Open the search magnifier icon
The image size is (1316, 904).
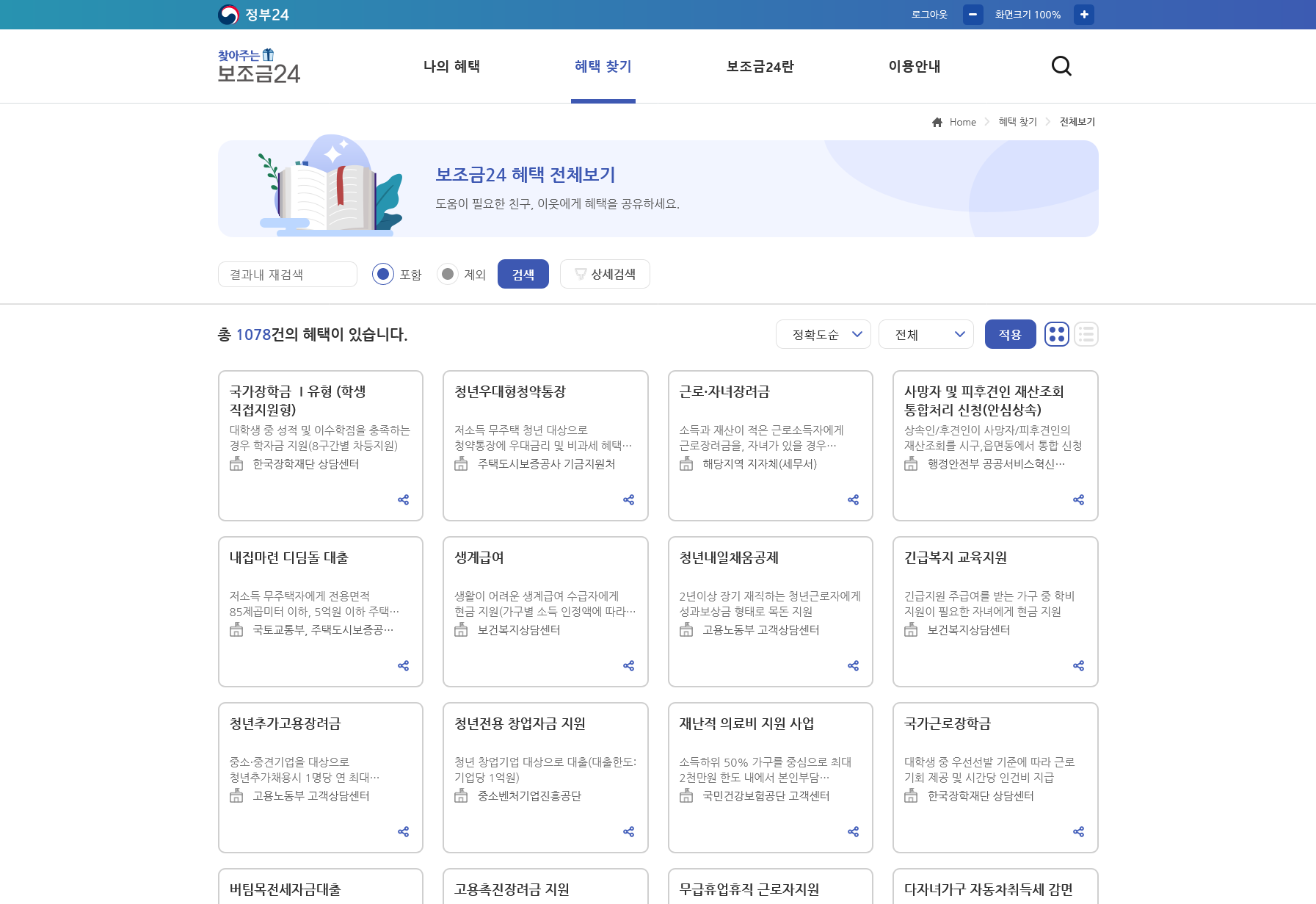tap(1061, 66)
